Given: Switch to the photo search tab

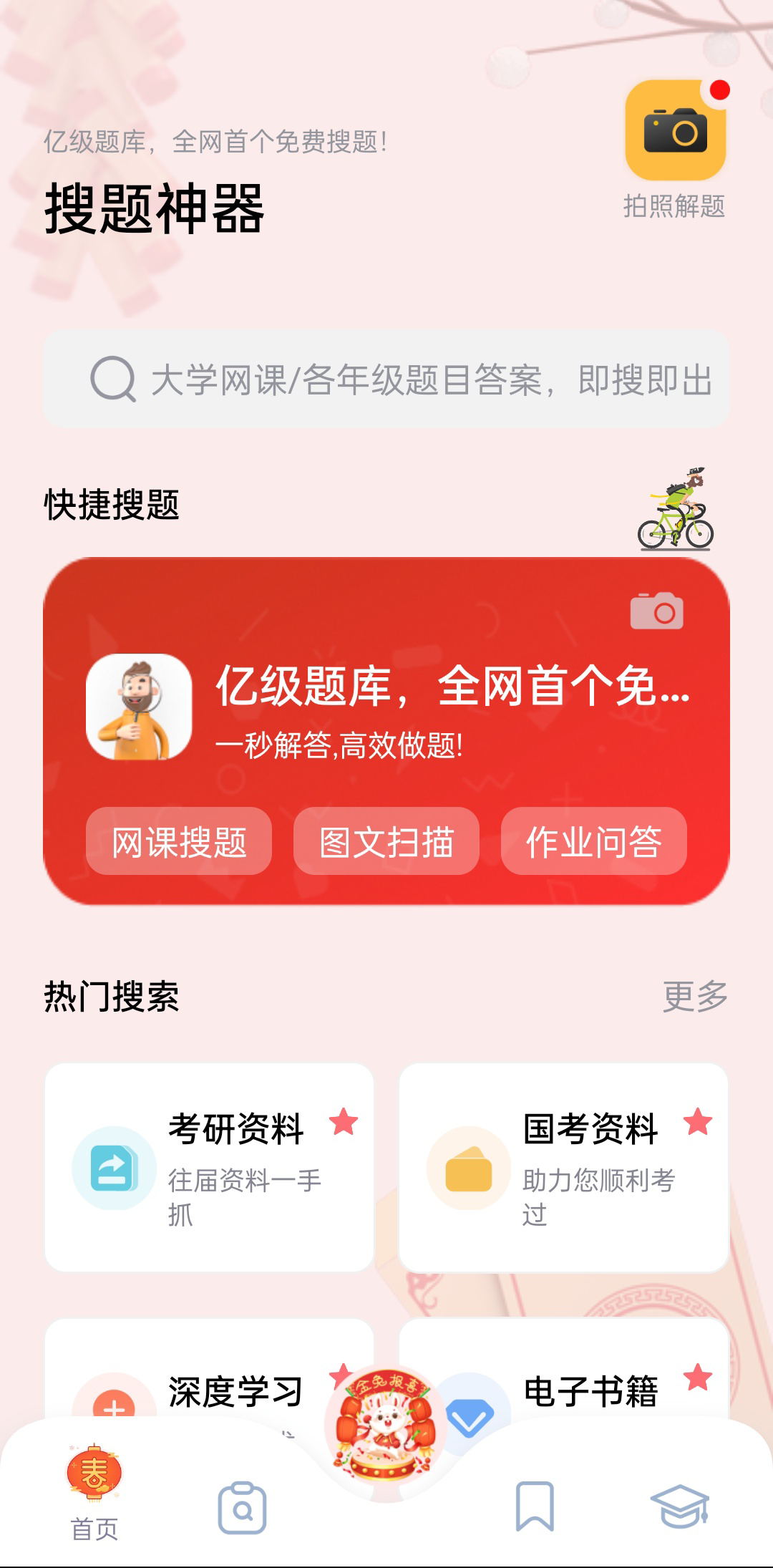Looking at the screenshot, I should click(x=242, y=1507).
